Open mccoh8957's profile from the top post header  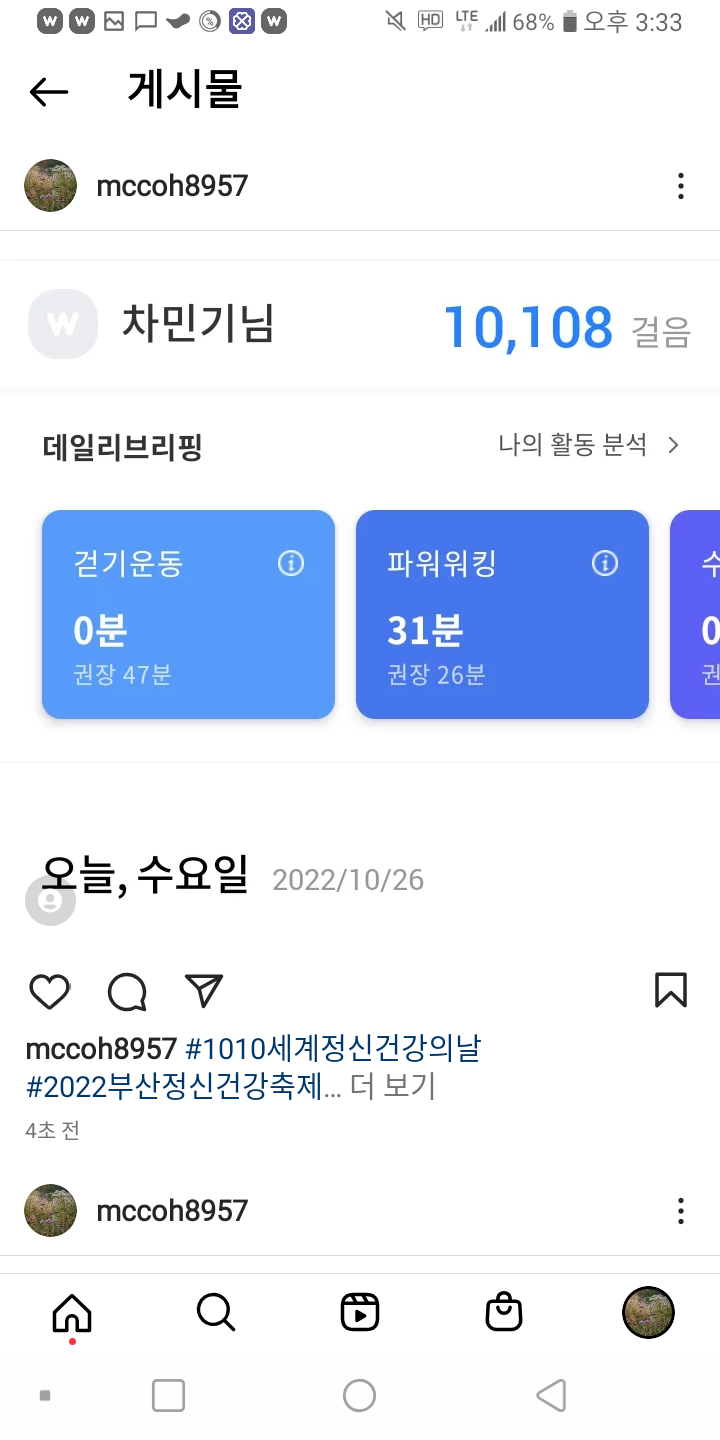pos(171,186)
